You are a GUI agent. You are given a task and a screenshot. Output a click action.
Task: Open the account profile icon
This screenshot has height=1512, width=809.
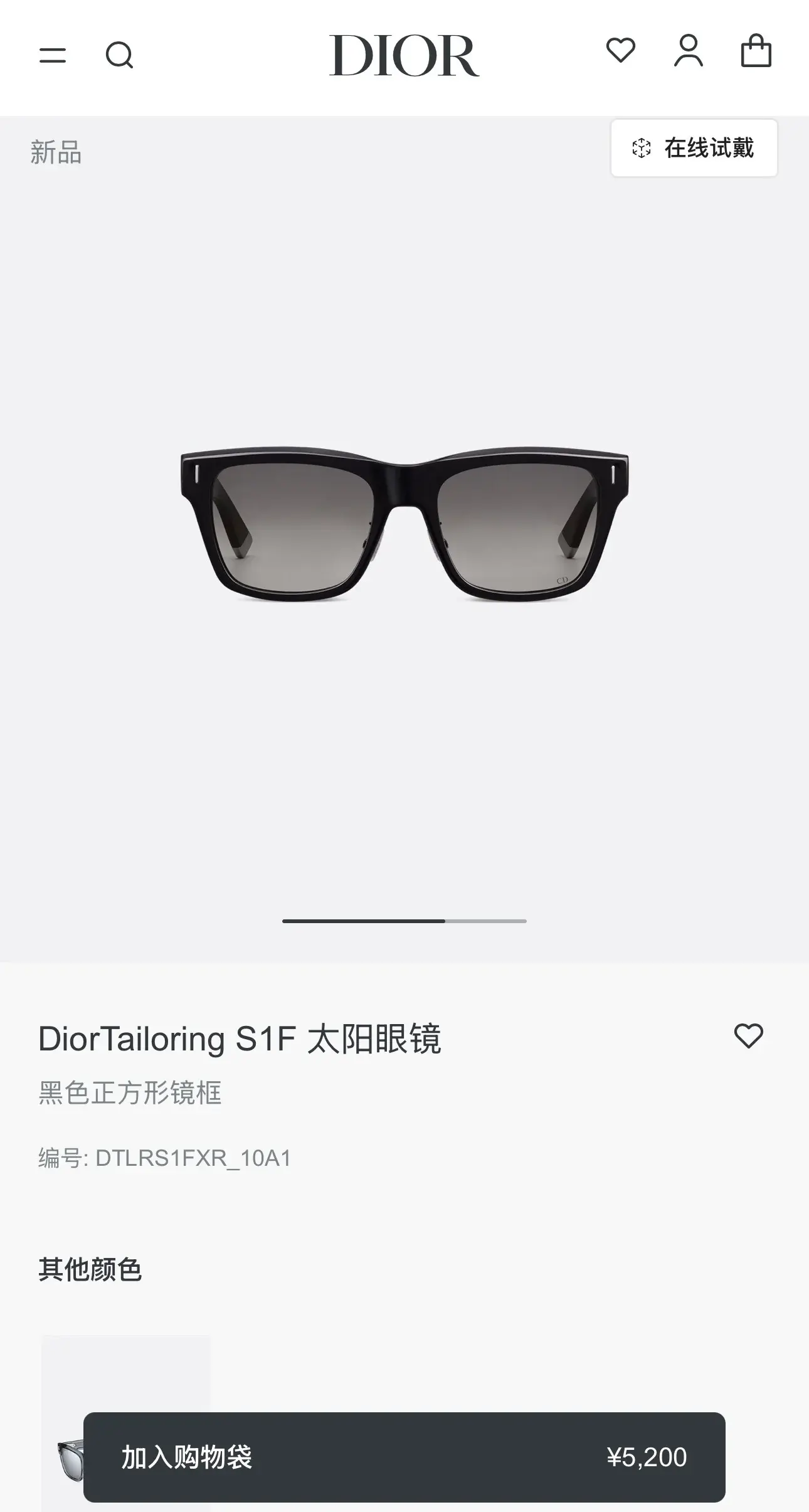689,51
